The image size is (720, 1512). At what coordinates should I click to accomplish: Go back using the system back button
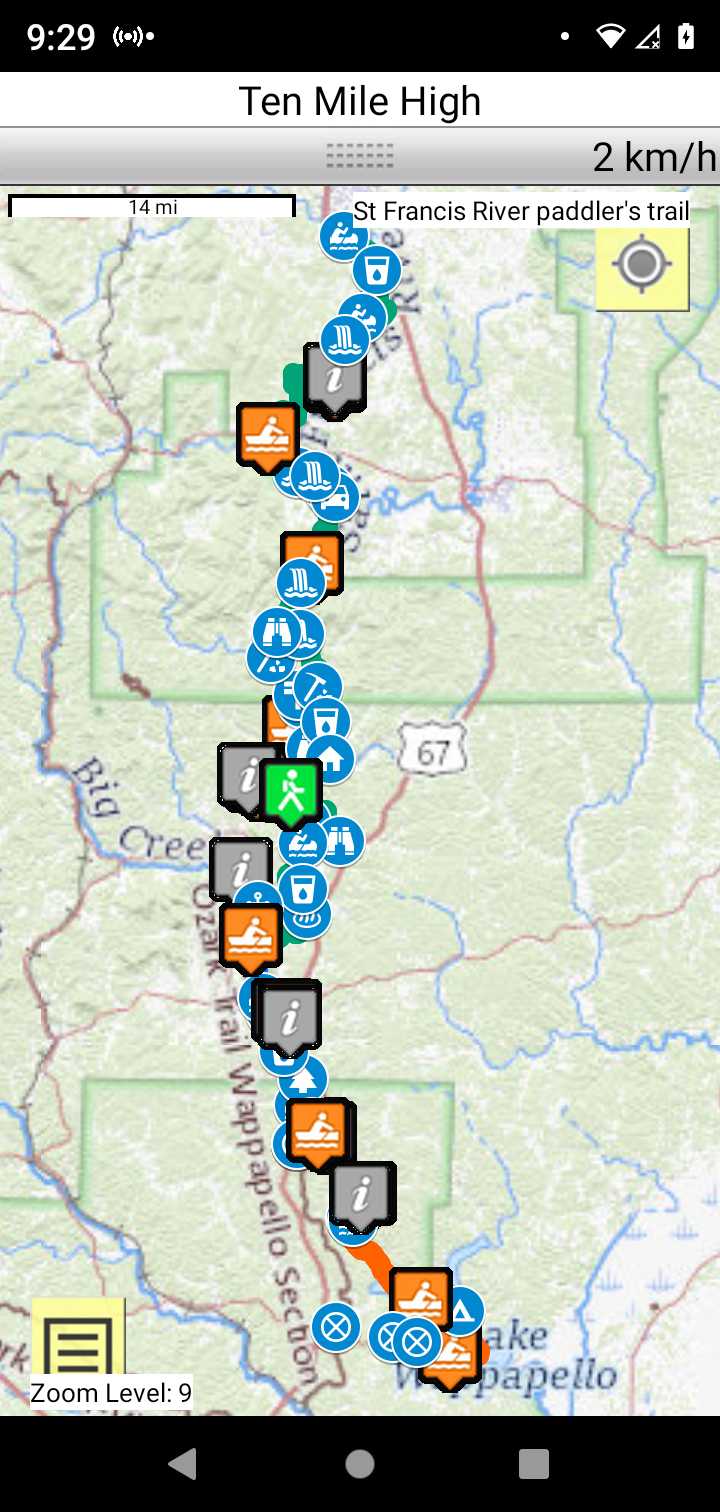[x=183, y=1464]
